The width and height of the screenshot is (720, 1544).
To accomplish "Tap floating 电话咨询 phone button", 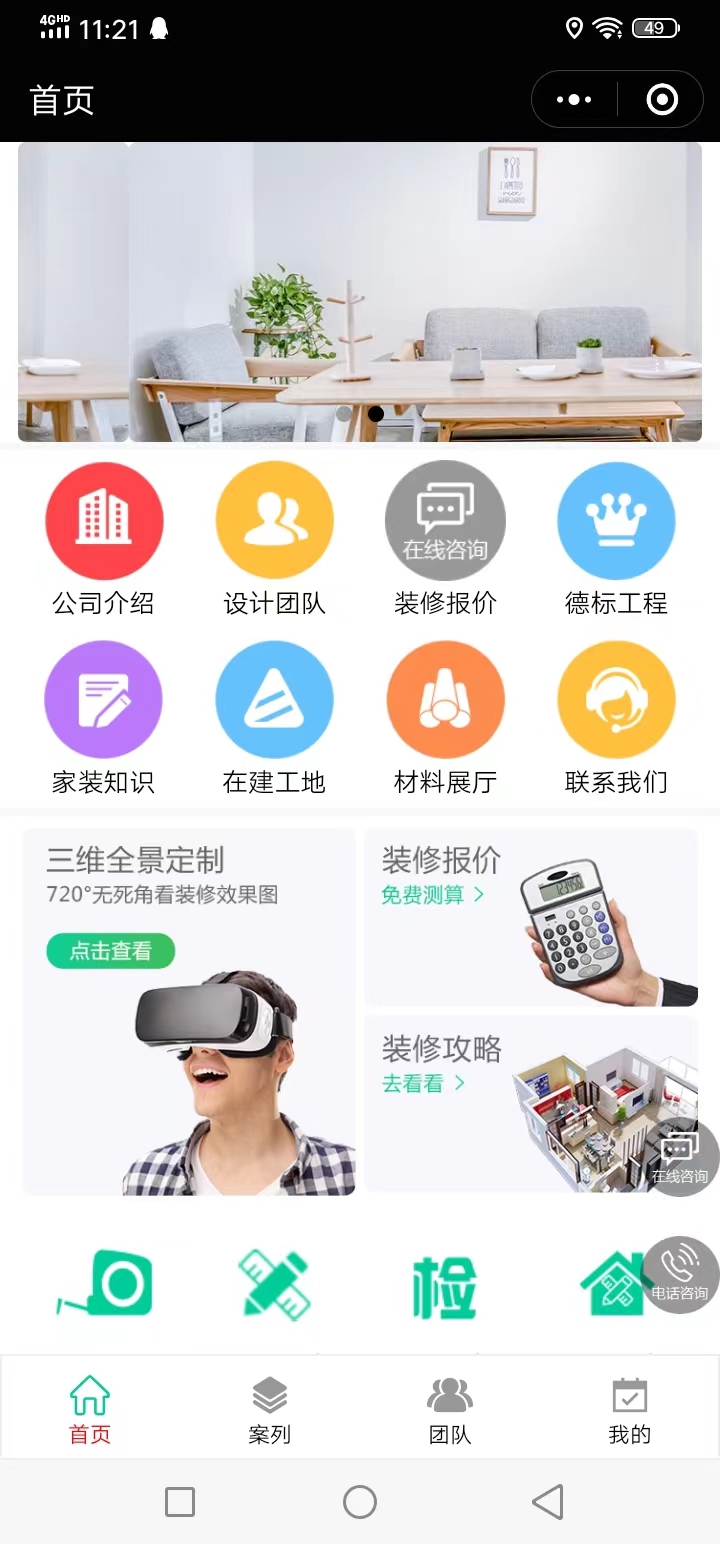I will point(680,1275).
